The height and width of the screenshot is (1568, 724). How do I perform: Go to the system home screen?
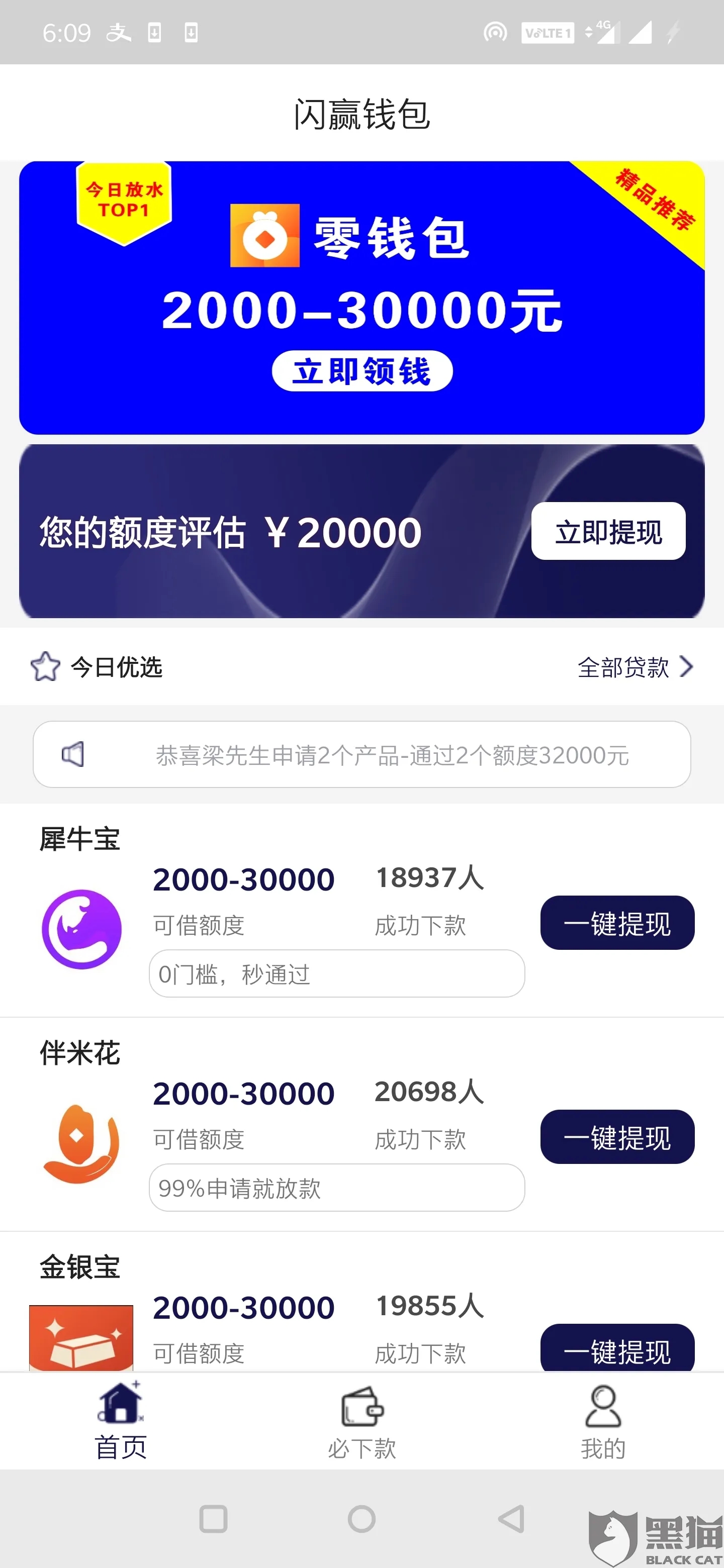(361, 1519)
